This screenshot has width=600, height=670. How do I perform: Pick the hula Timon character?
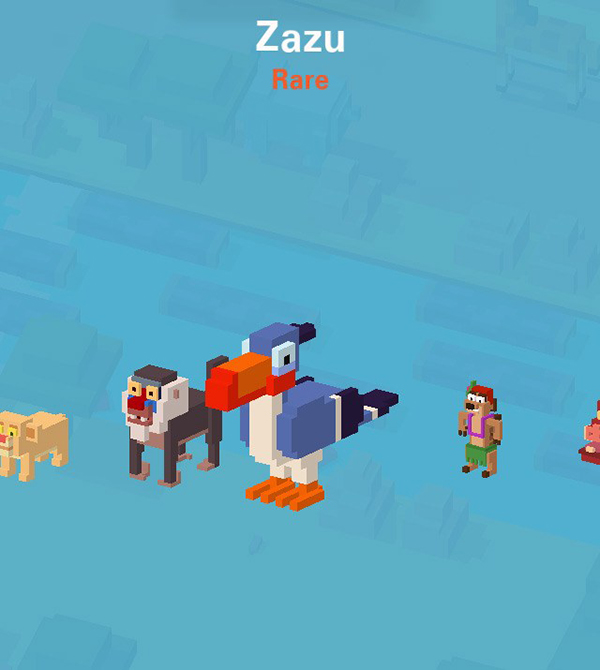tap(481, 430)
